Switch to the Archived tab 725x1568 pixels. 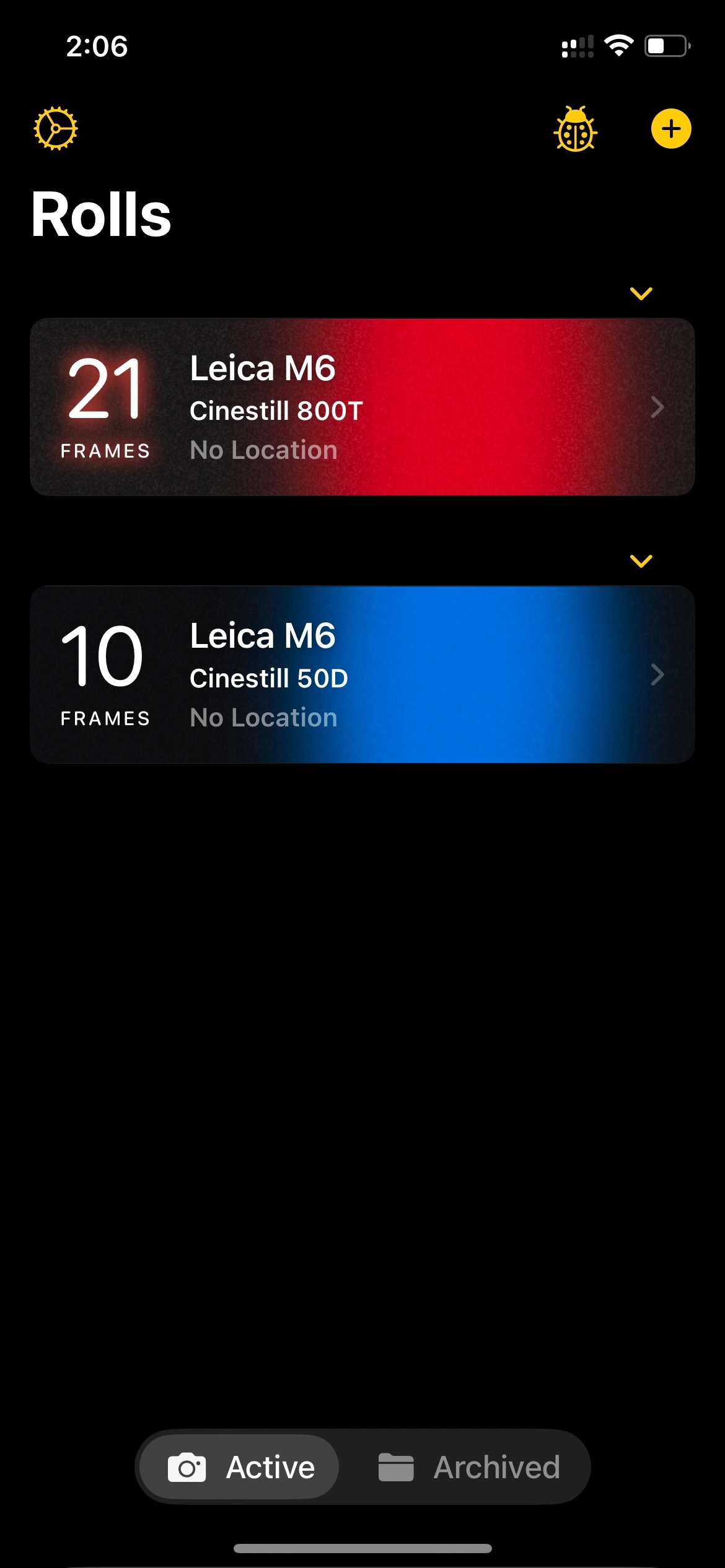[469, 1467]
